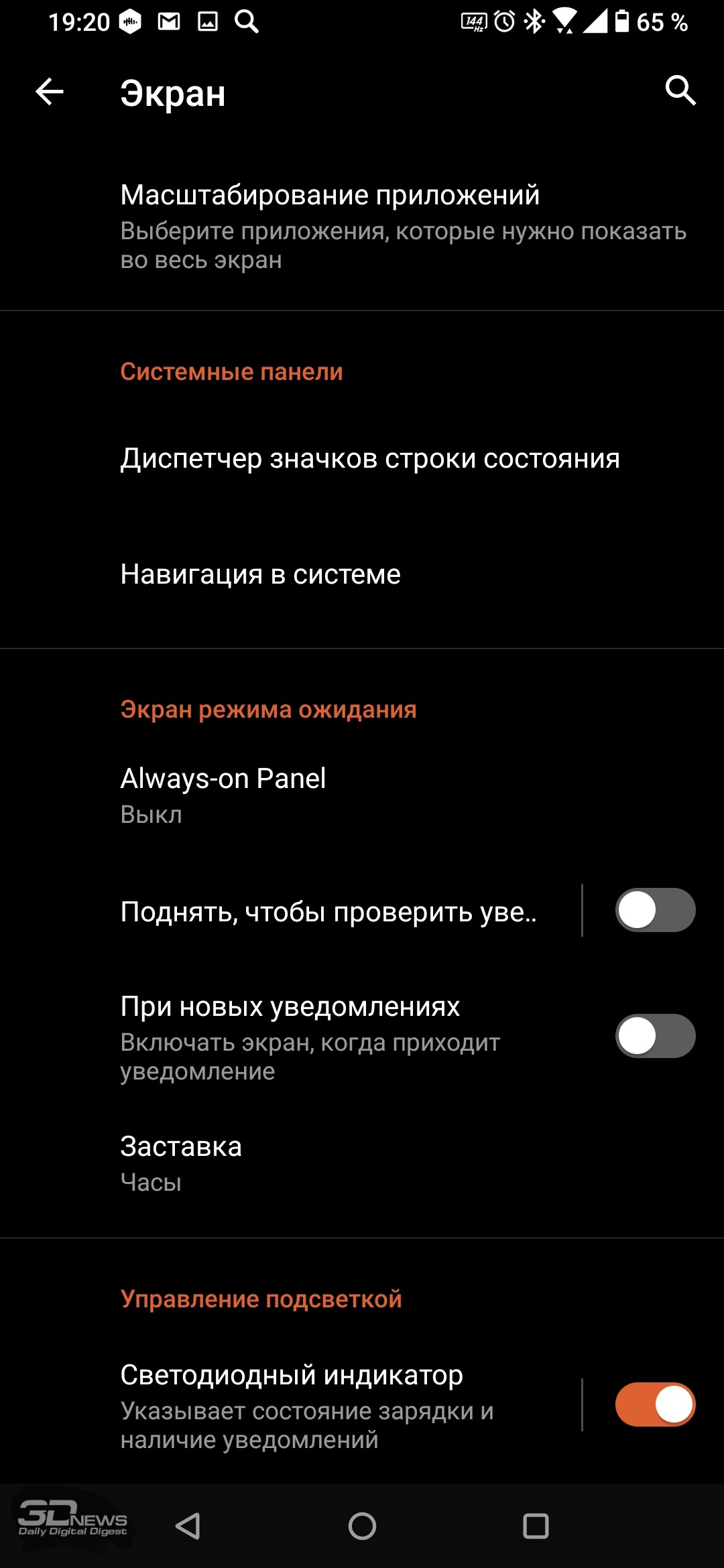724x1568 pixels.
Task: Open Масштабирование приложений
Action: (362, 226)
